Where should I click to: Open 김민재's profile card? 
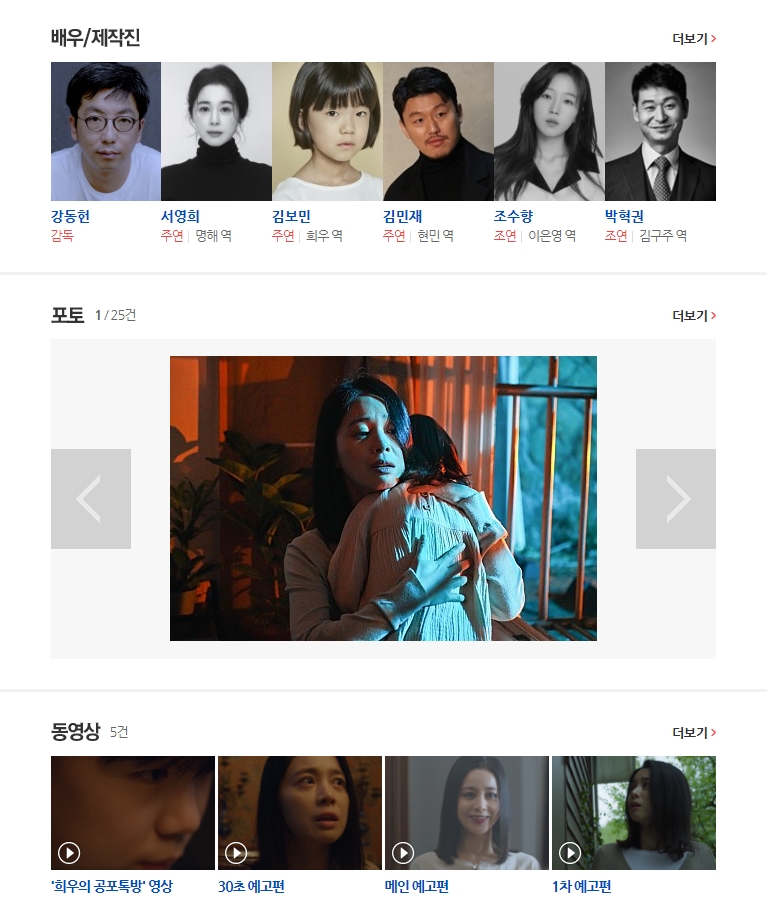tap(438, 131)
